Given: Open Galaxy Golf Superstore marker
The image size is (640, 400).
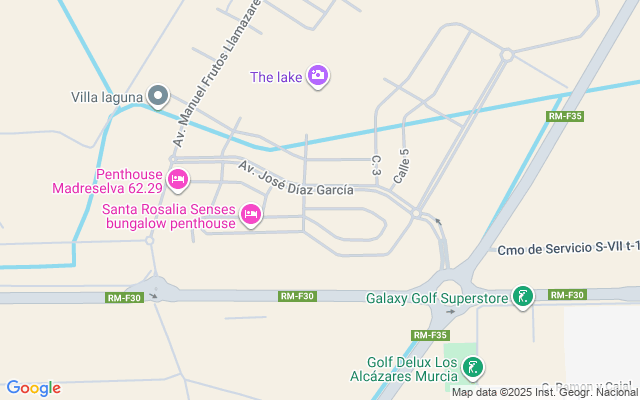Looking at the screenshot, I should pos(521,296).
